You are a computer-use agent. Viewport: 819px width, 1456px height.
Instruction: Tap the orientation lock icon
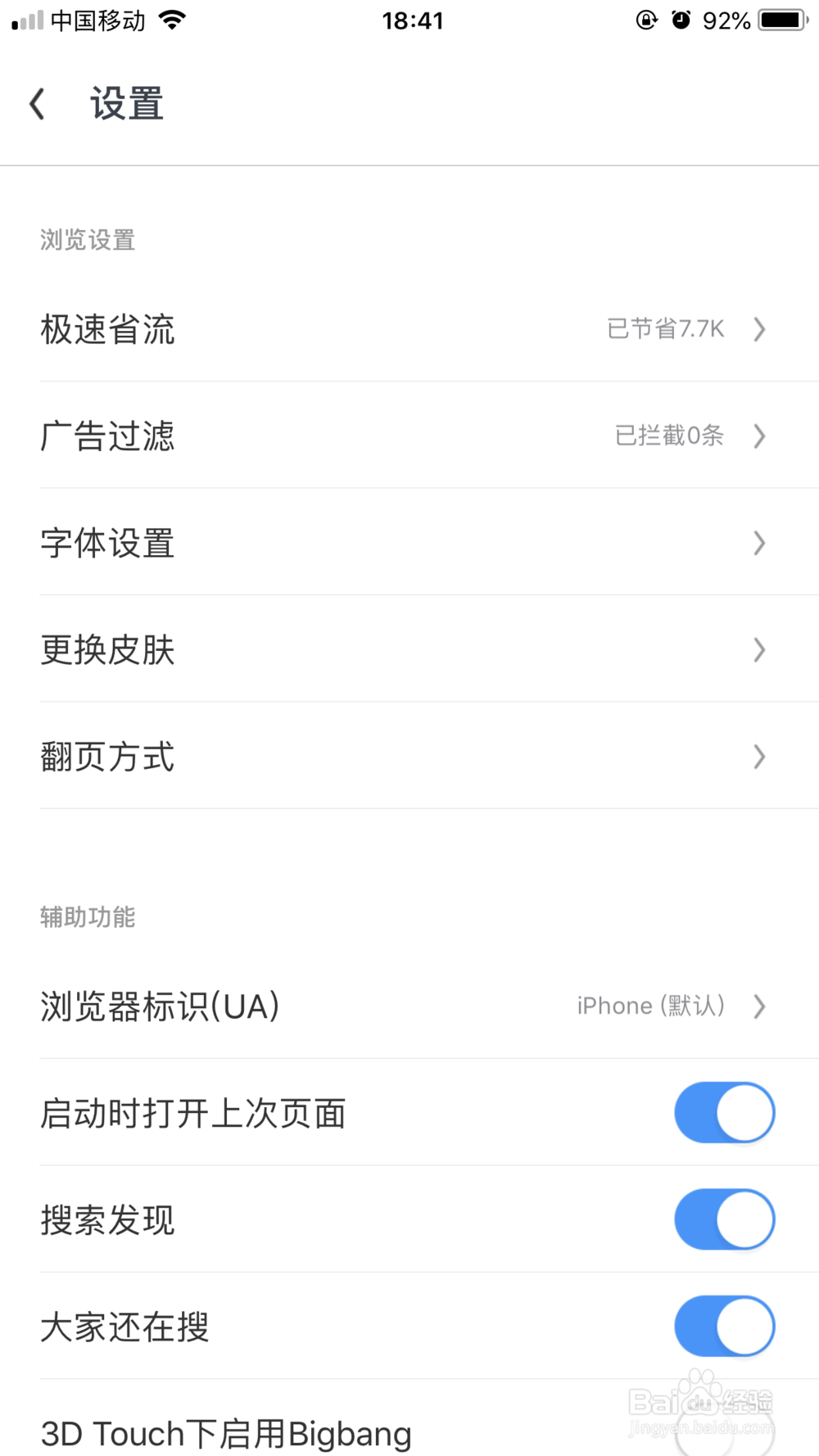[x=646, y=20]
